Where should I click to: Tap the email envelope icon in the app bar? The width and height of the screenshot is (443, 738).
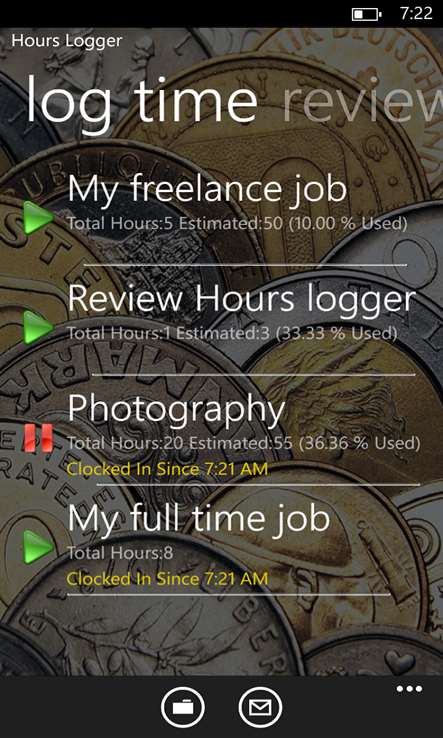pos(260,707)
